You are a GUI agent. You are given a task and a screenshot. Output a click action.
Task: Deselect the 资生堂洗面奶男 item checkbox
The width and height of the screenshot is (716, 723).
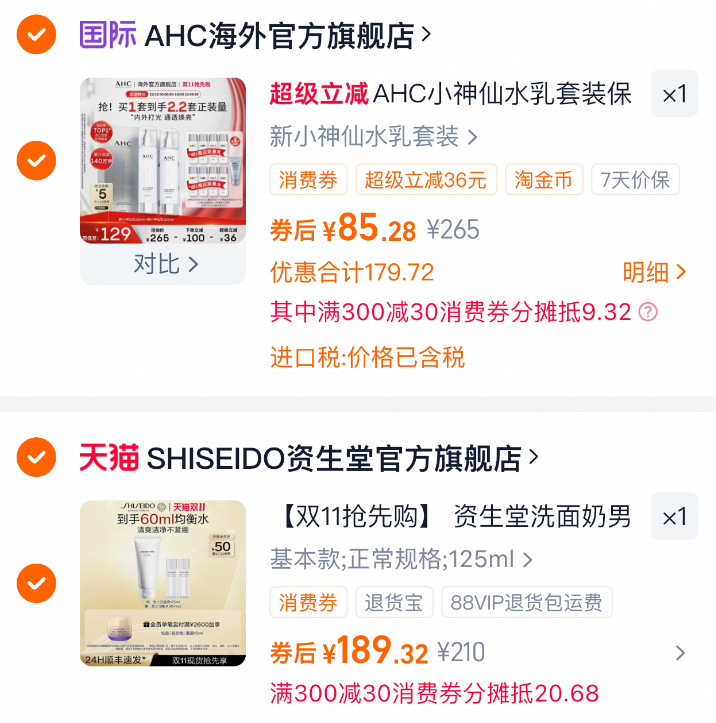point(36,582)
